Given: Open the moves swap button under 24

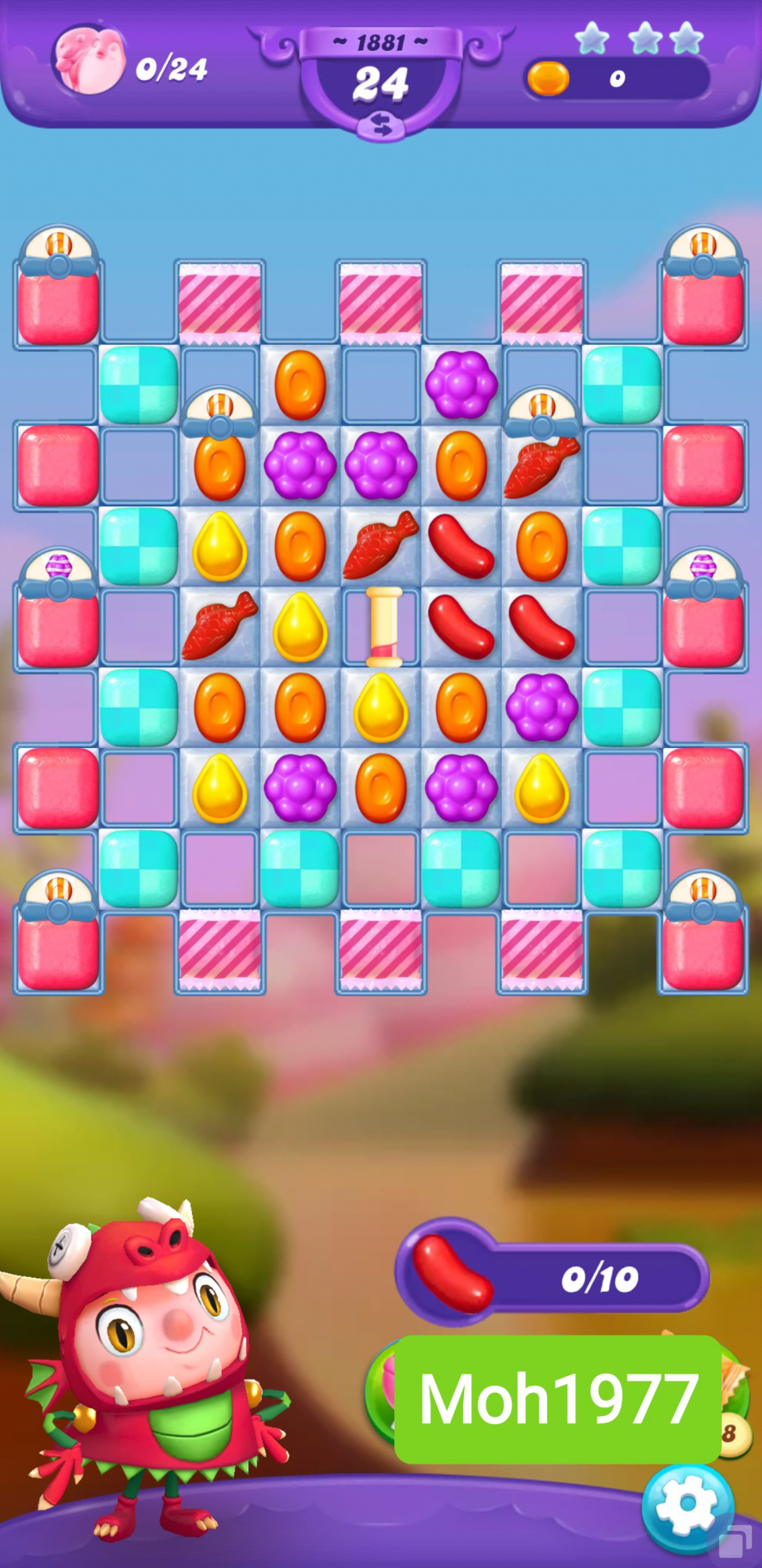Looking at the screenshot, I should (382, 125).
